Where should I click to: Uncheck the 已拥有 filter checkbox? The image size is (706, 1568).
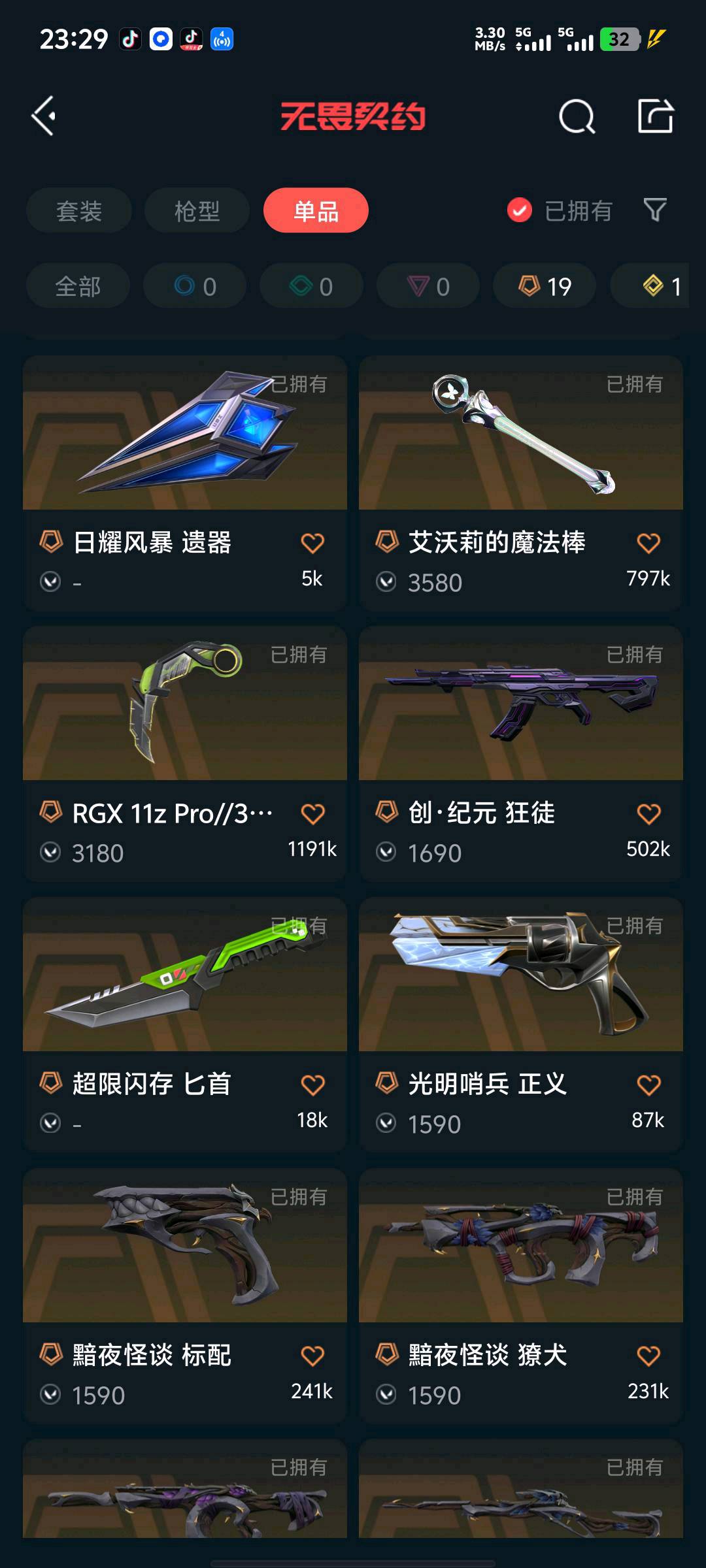click(x=520, y=210)
